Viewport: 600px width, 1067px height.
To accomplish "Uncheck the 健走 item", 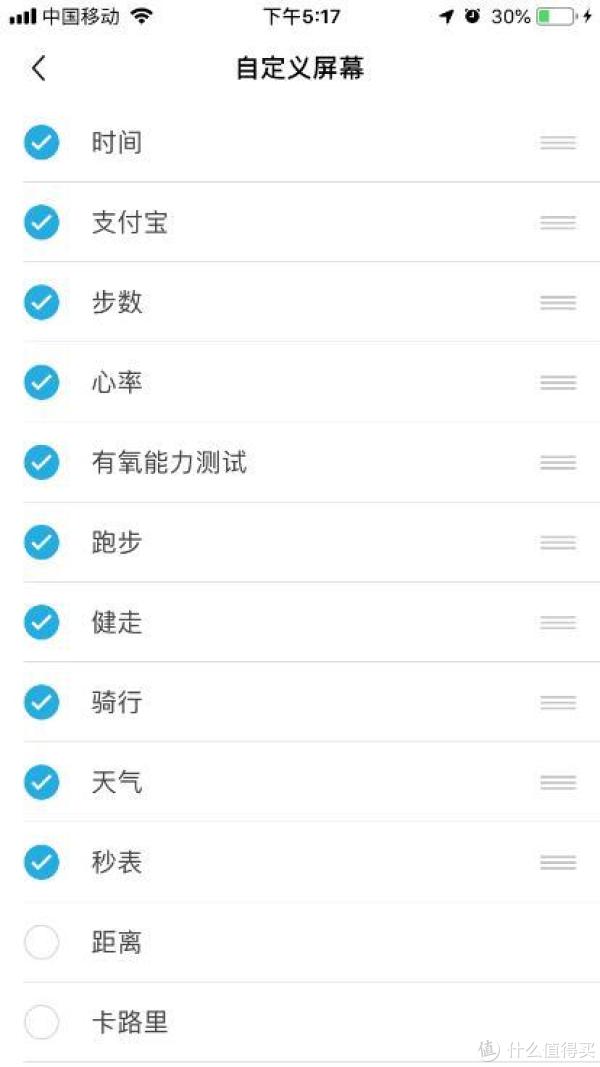I will (x=41, y=622).
